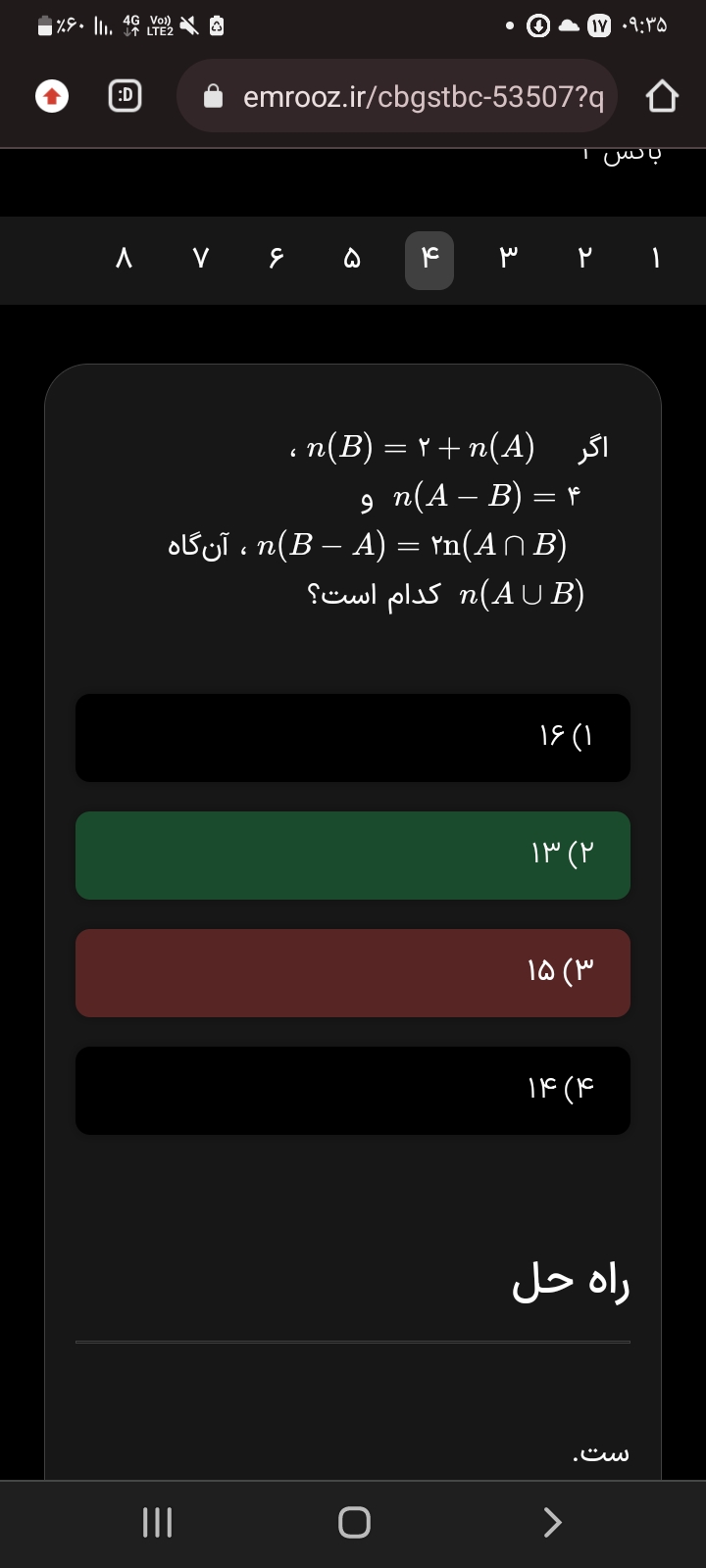Screen dimensions: 706x1568
Task: Open question number ۸
Action: [124, 259]
